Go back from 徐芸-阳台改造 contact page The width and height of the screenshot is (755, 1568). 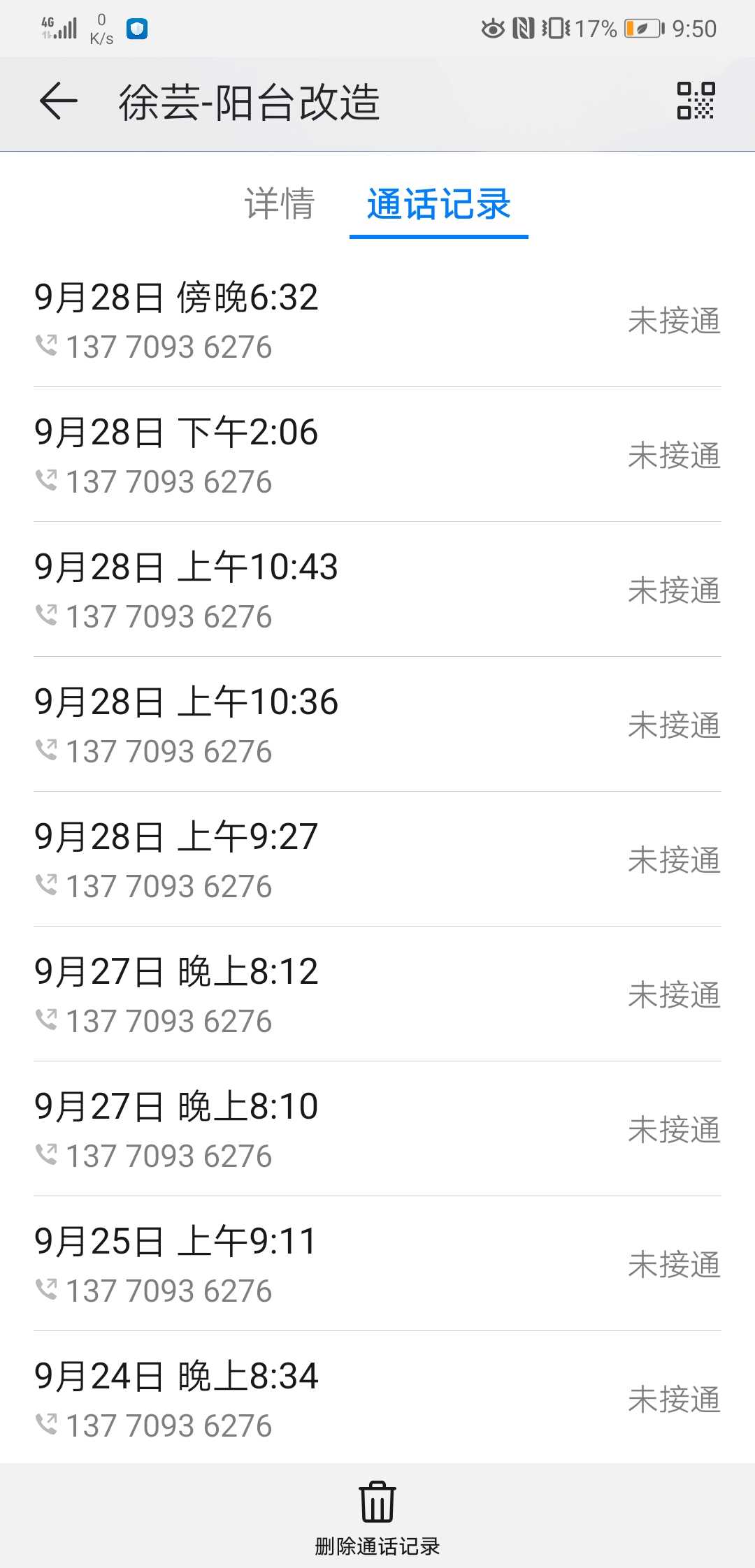click(x=58, y=101)
